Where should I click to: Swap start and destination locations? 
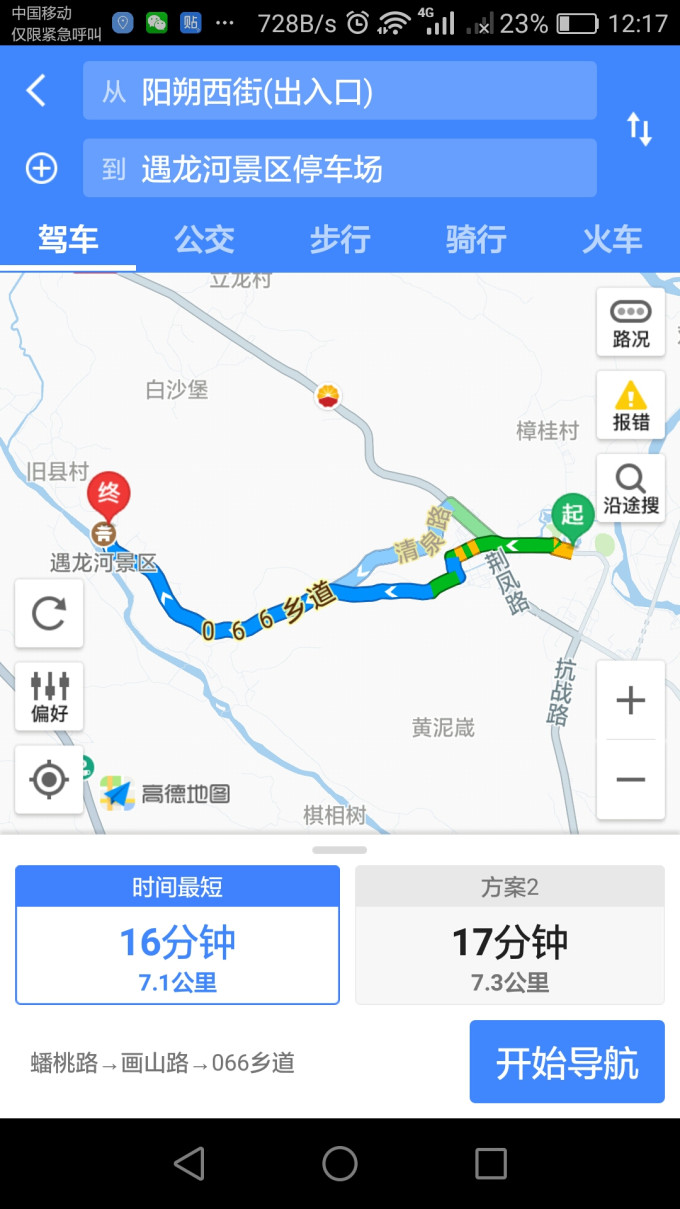(639, 129)
